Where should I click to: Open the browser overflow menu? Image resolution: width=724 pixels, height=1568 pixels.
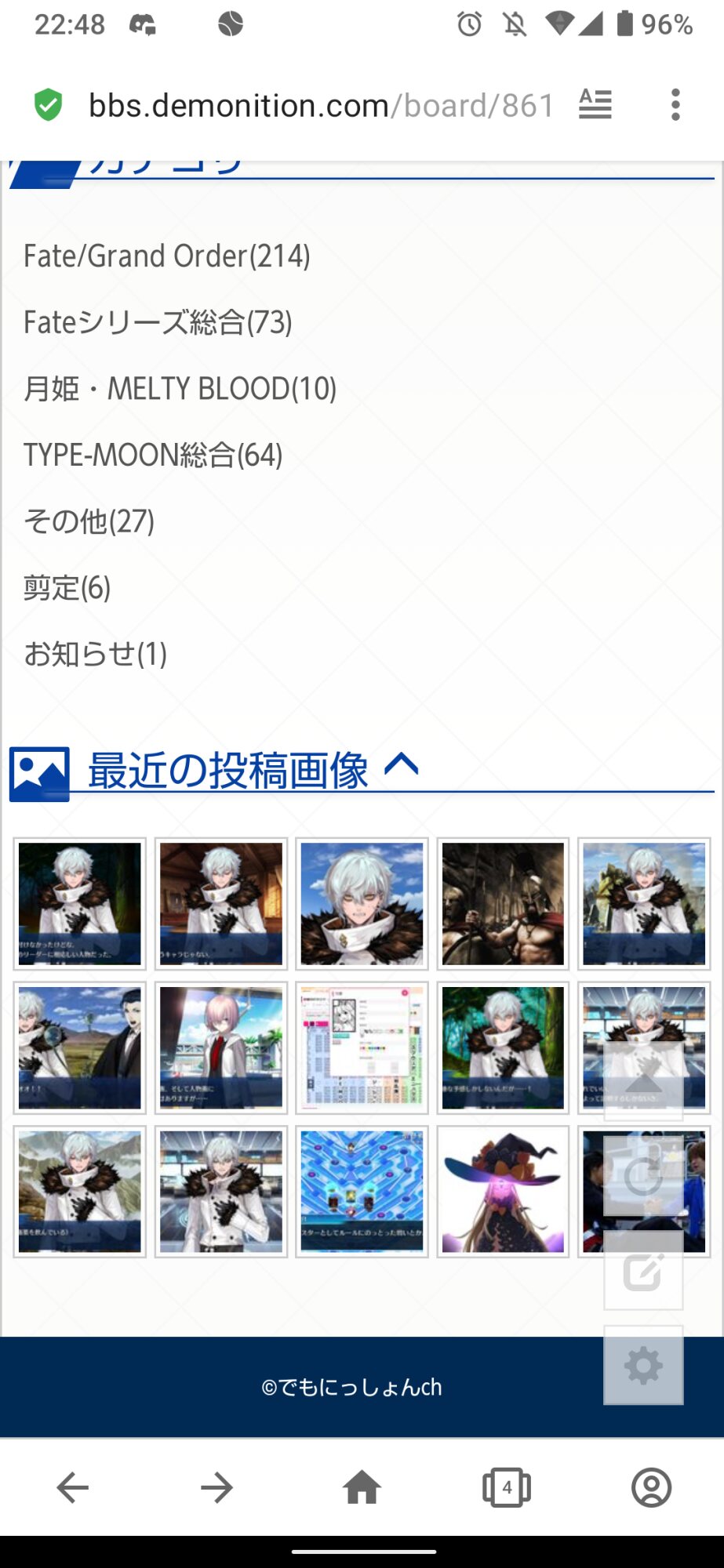[675, 105]
